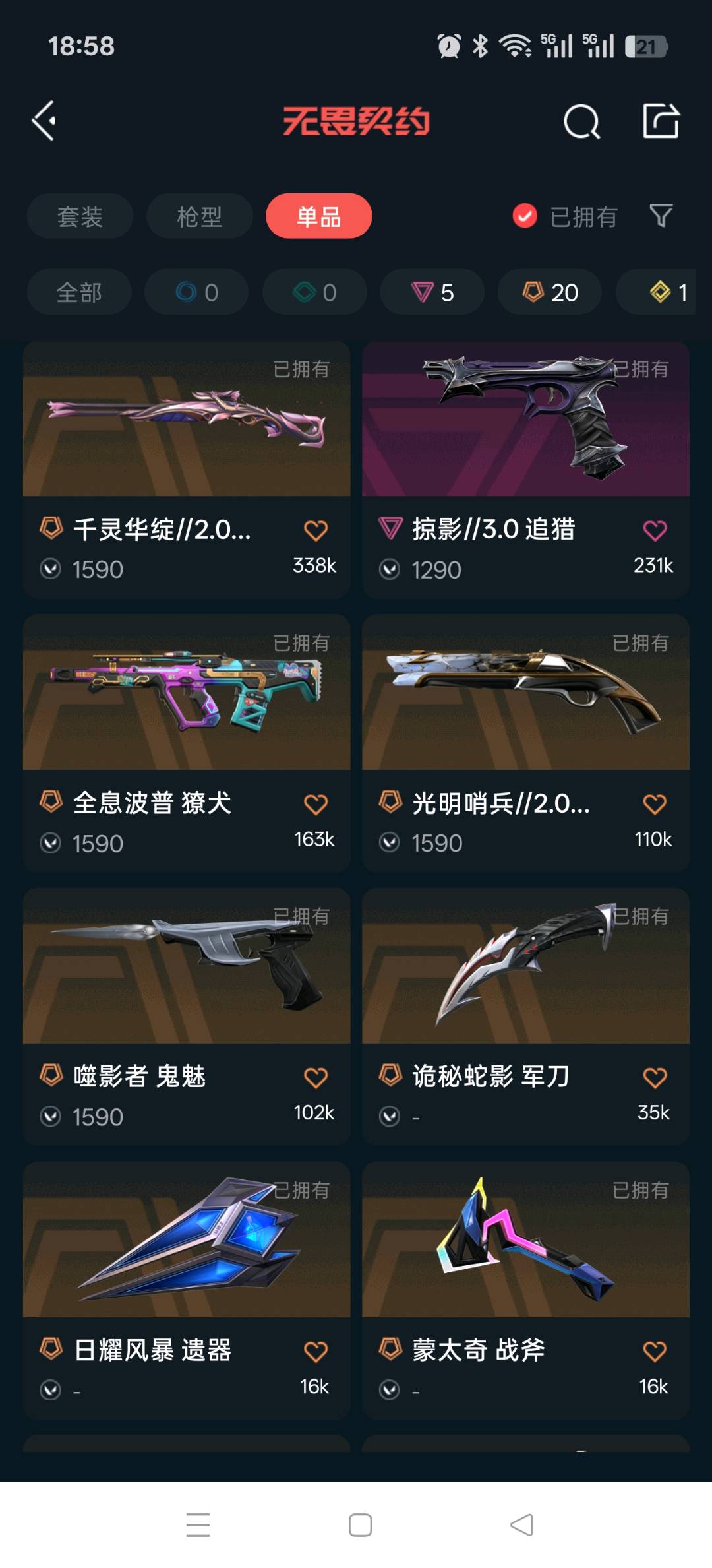The image size is (712, 1568).
Task: Select the 全部 rarity chip
Action: point(79,292)
